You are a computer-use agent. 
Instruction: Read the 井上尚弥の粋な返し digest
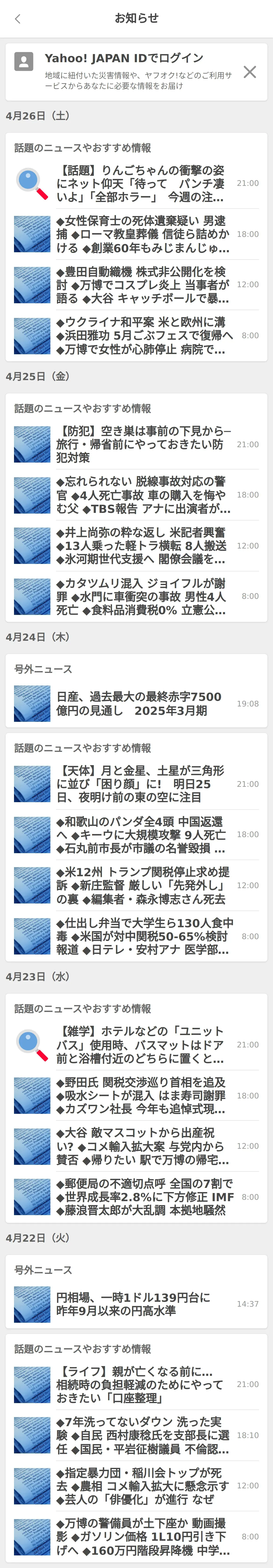click(141, 545)
